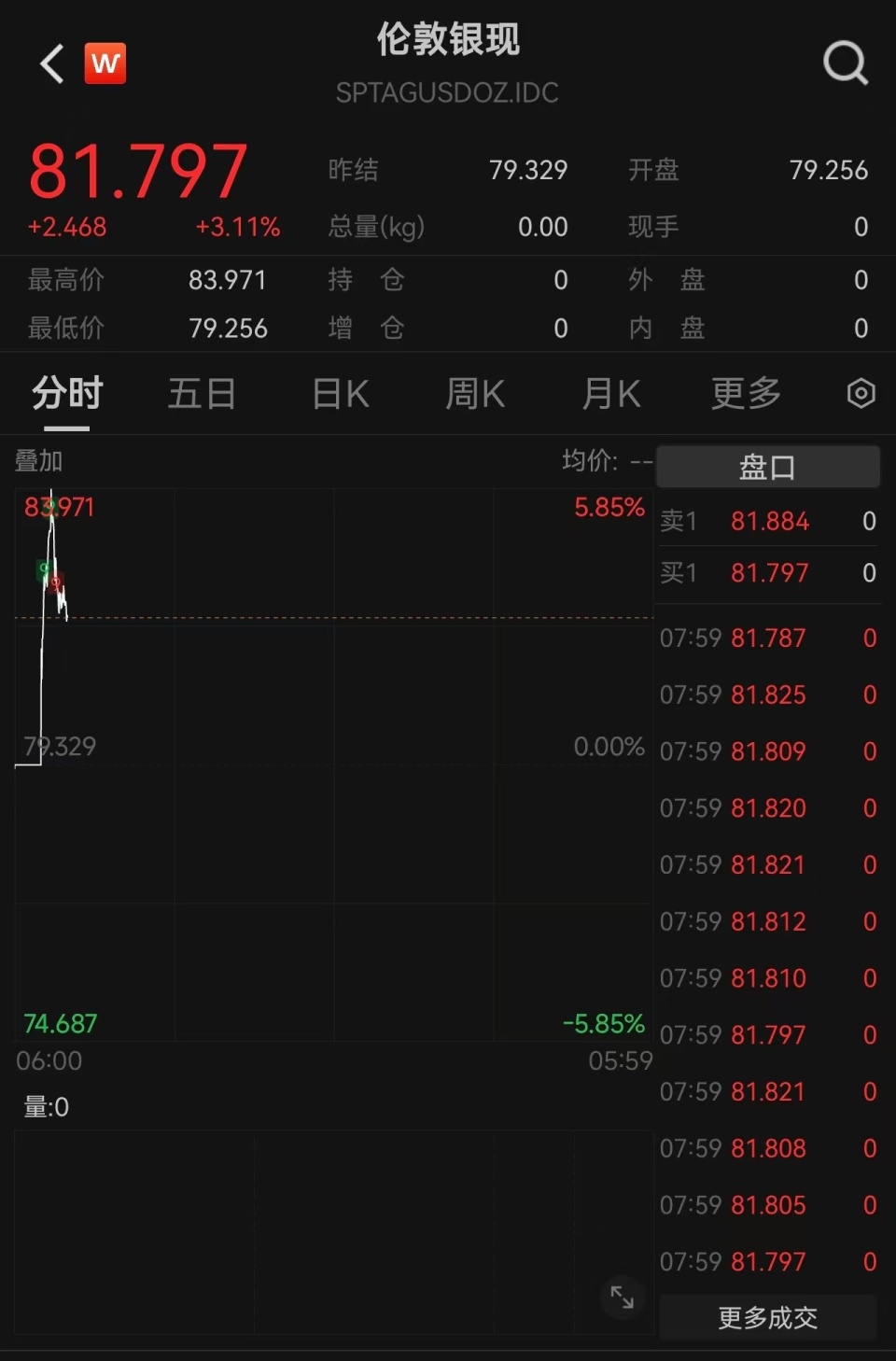Open chart settings via the gear icon
The height and width of the screenshot is (1361, 896).
(x=861, y=394)
